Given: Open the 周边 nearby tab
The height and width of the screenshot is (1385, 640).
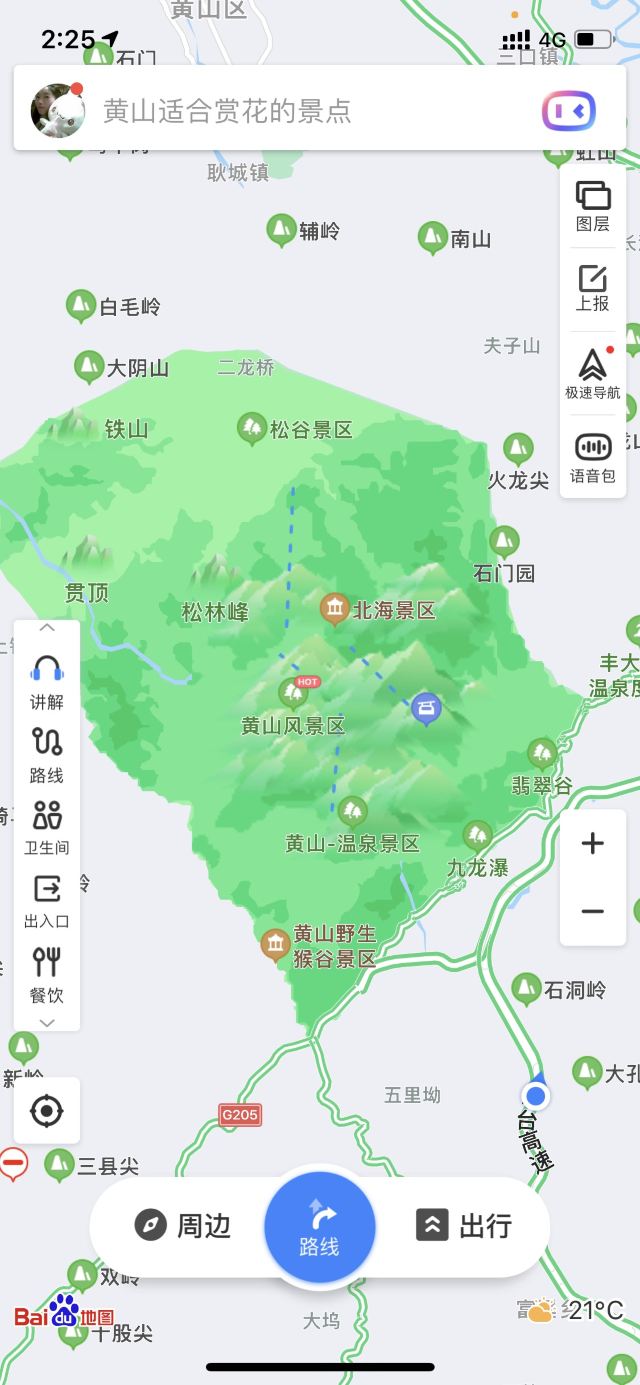Looking at the screenshot, I should [183, 1225].
